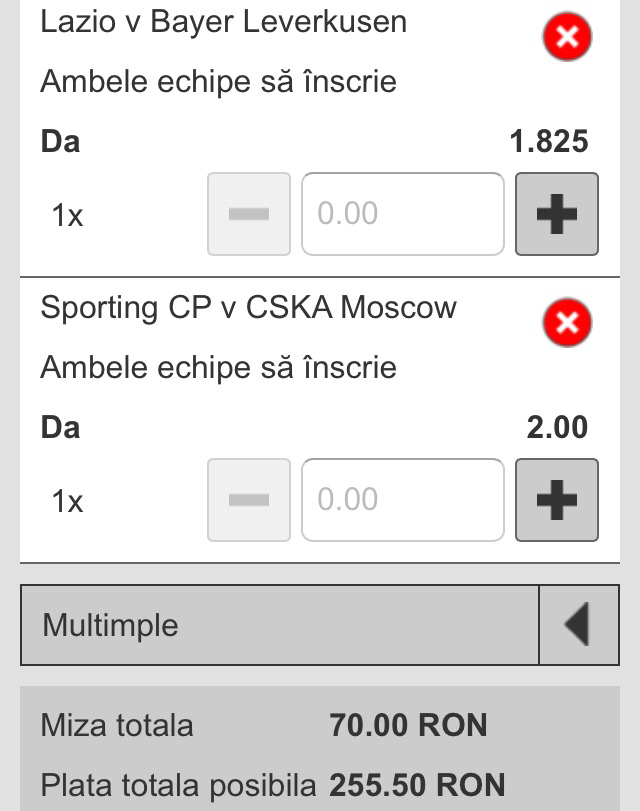The width and height of the screenshot is (640, 811).
Task: Expand the Multimple section
Action: 577,626
